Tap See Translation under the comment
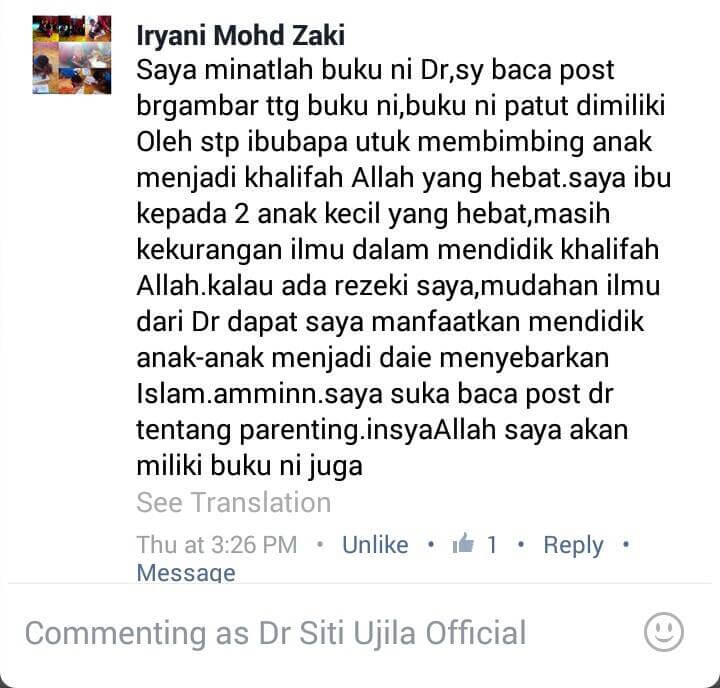The height and width of the screenshot is (688, 720). click(233, 502)
